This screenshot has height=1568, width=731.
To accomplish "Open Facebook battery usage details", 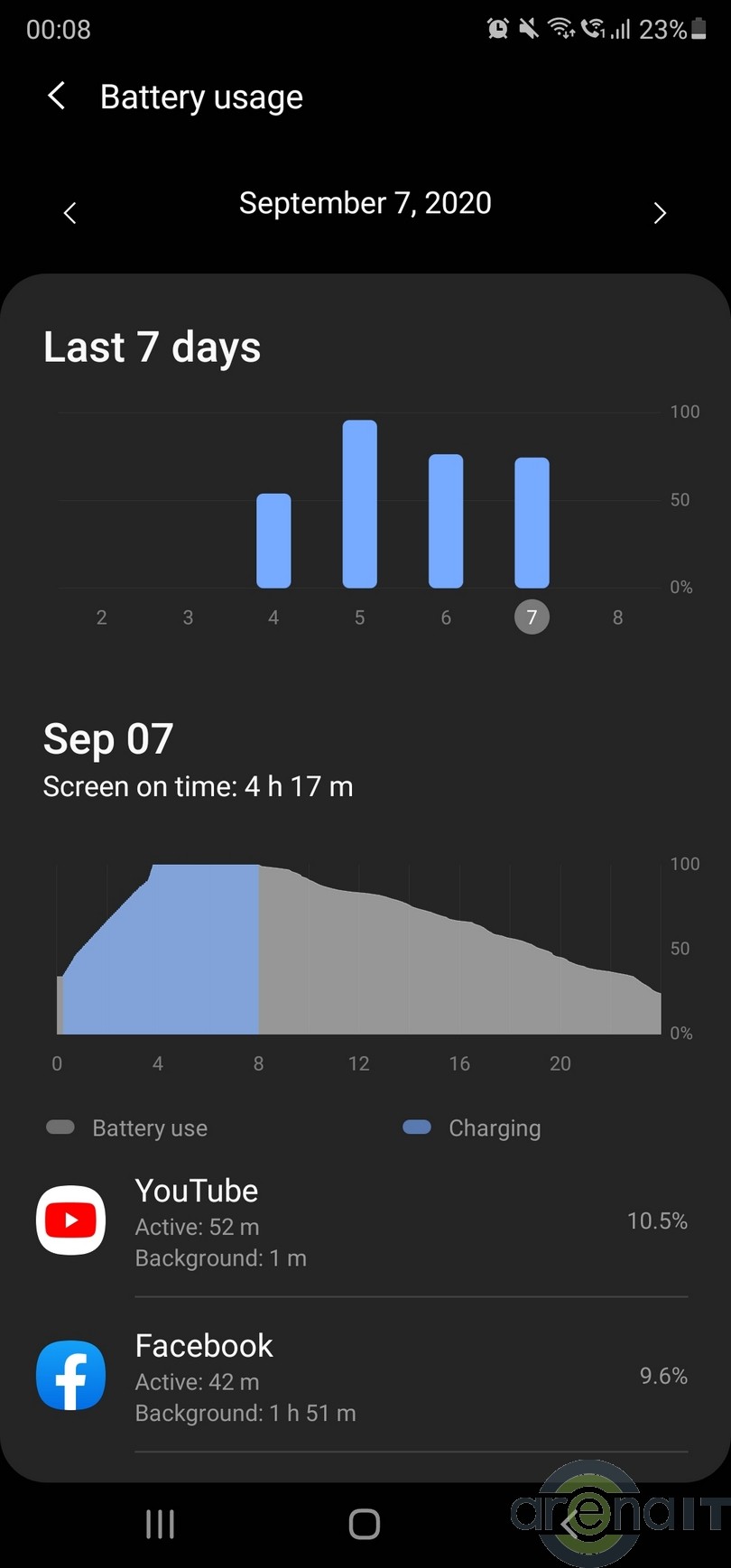I will [x=361, y=1378].
